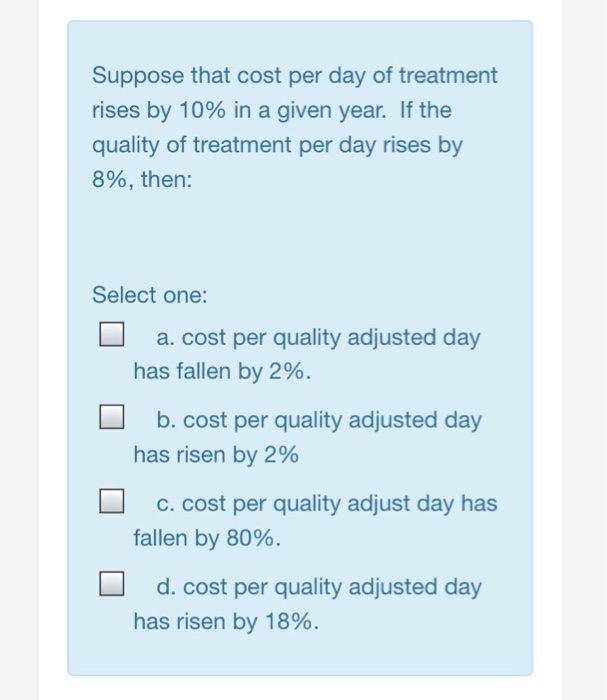The height and width of the screenshot is (700, 607).
Task: Select option a, fallen by 2%
Action: 110,337
